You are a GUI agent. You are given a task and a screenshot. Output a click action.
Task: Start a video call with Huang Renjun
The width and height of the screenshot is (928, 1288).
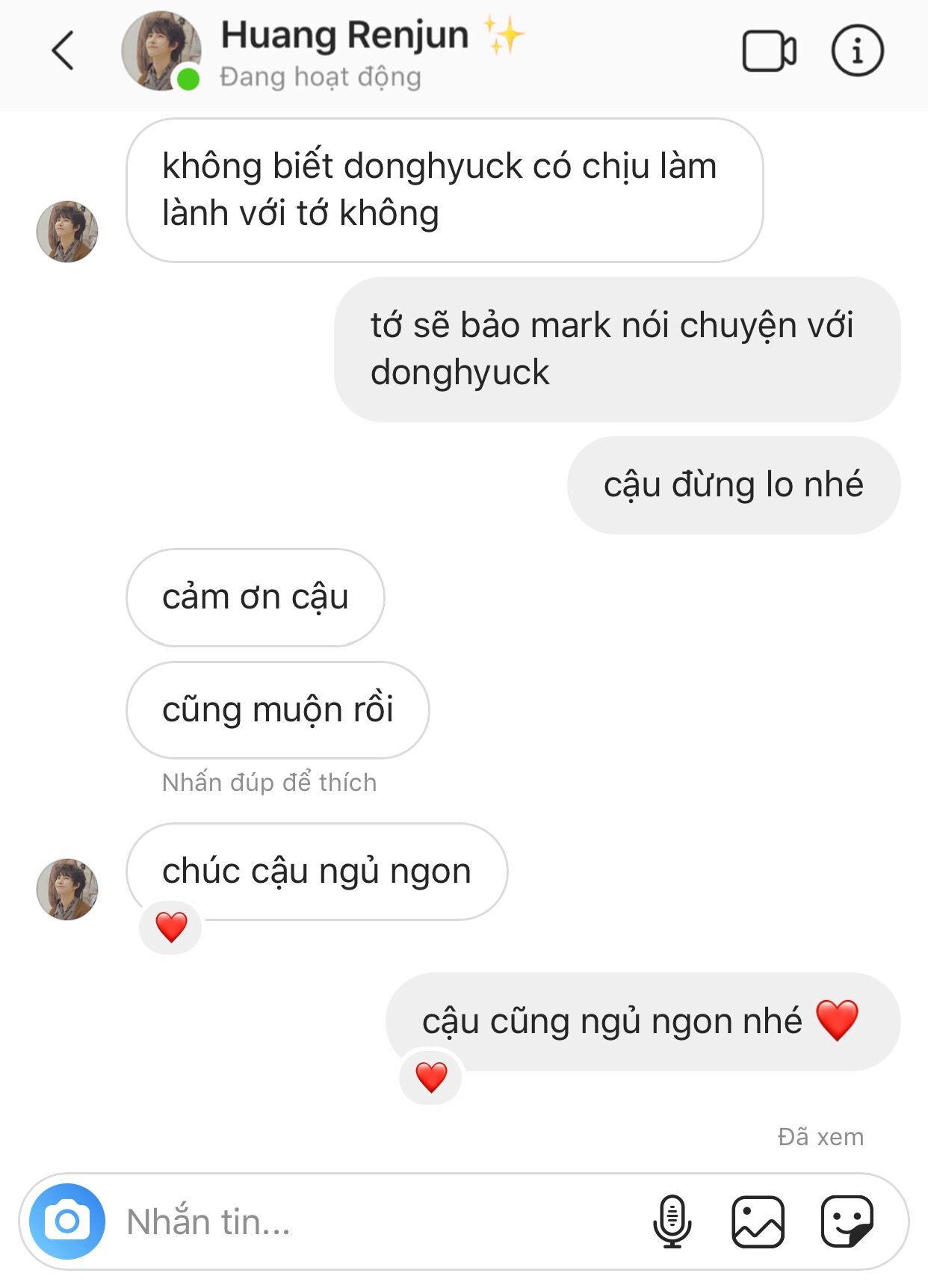click(769, 51)
